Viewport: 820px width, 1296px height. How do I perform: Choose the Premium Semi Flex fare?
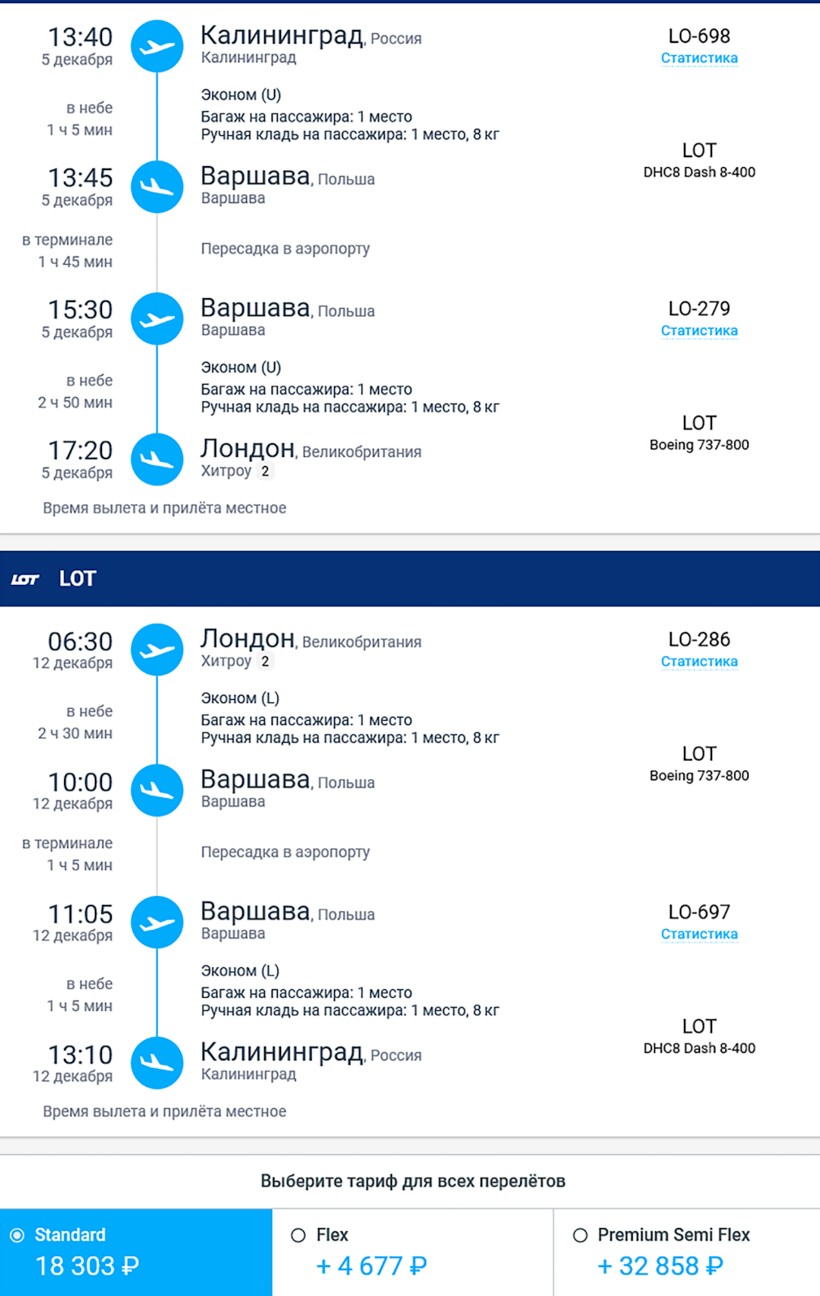686,1252
